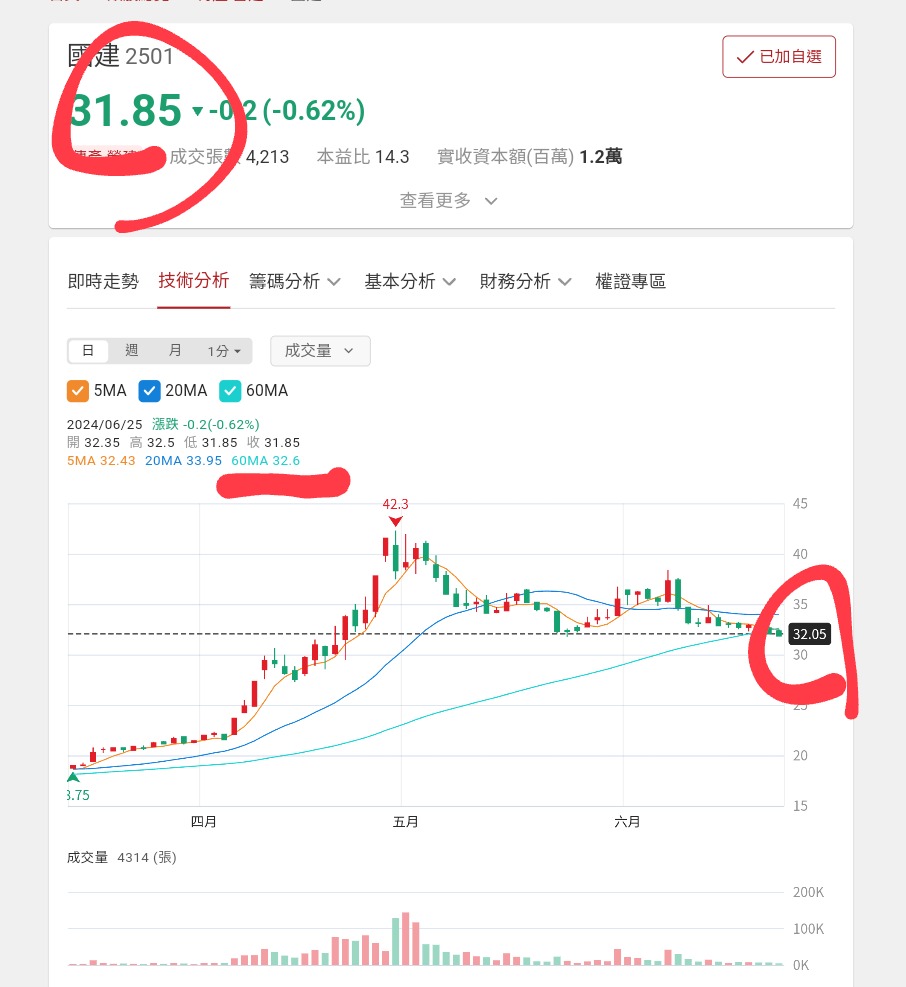The image size is (906, 987).
Task: Switch the chart to 週 weekly
Action: (x=132, y=351)
